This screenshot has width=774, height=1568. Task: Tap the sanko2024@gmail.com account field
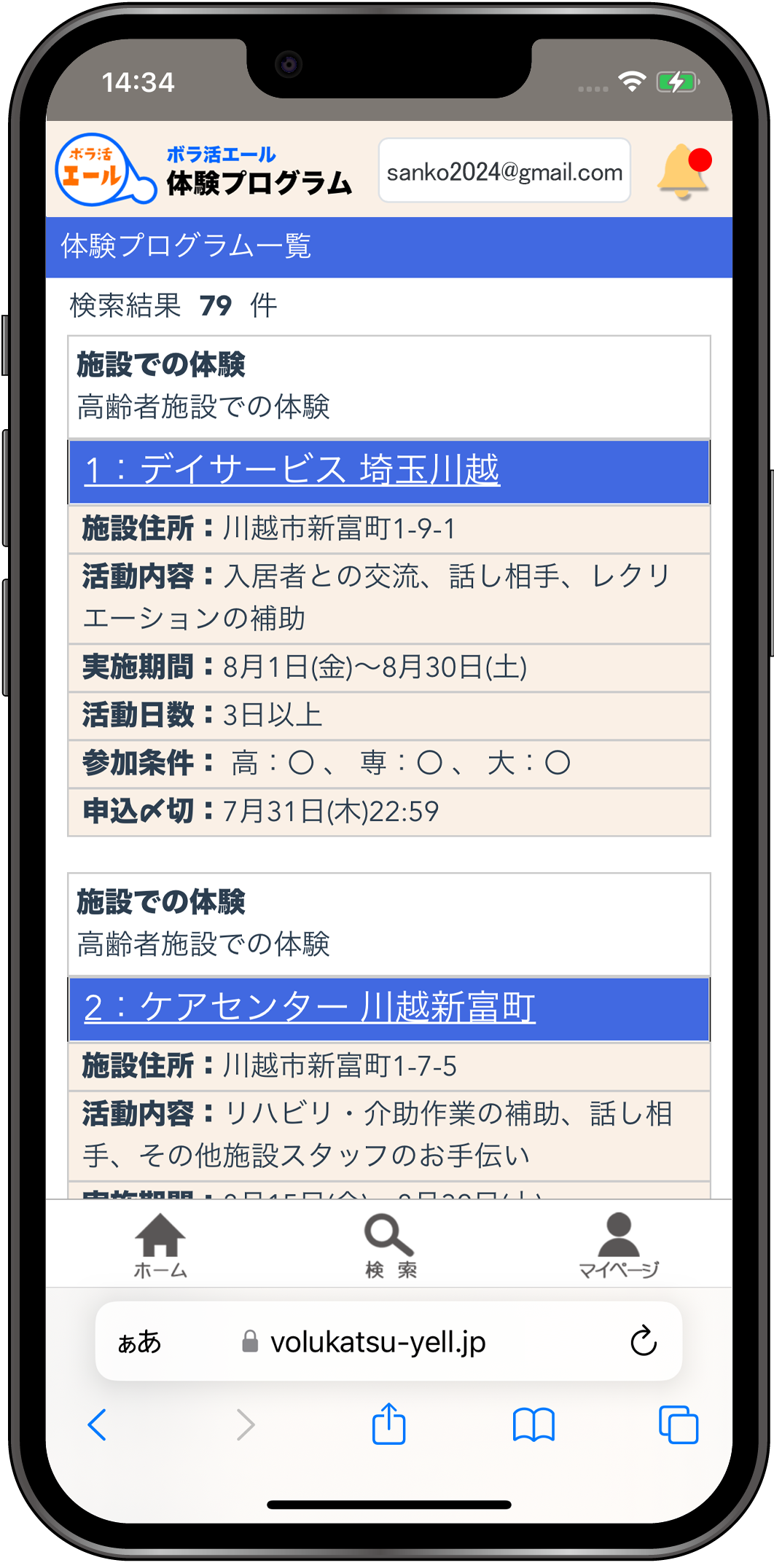504,171
